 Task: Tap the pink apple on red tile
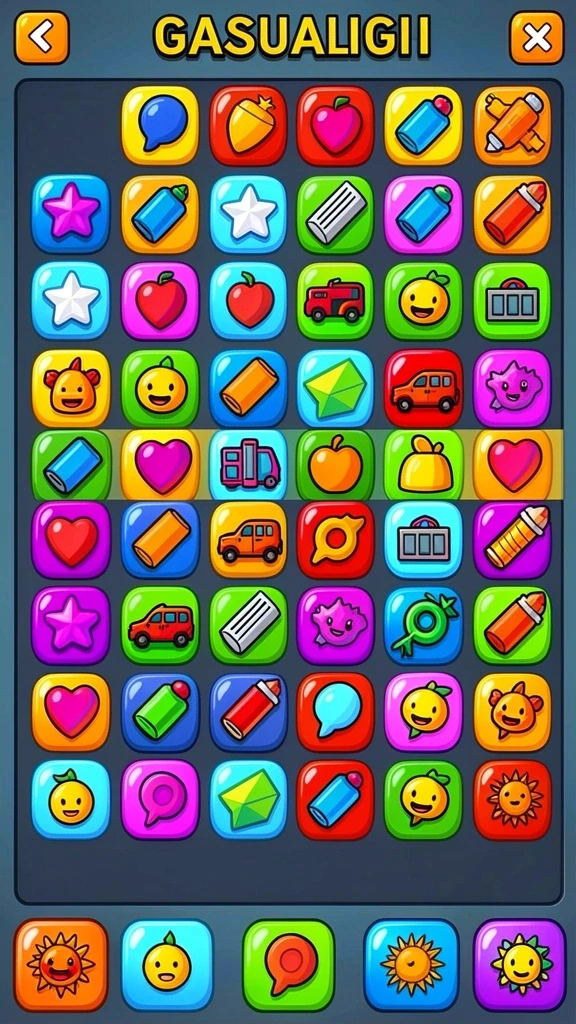[x=336, y=125]
